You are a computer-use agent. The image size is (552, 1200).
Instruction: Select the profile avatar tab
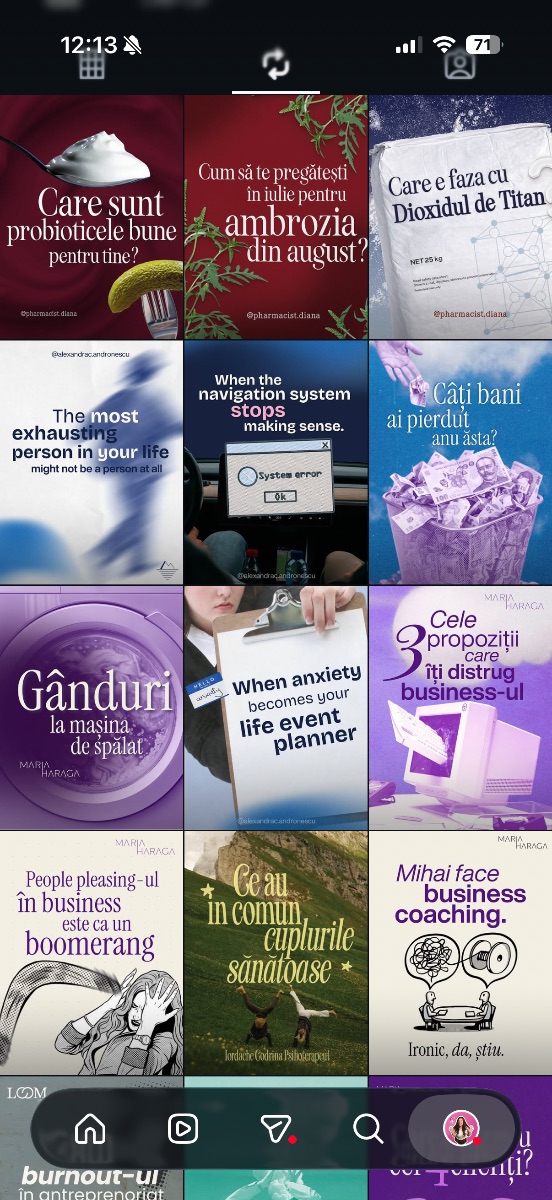461,1128
